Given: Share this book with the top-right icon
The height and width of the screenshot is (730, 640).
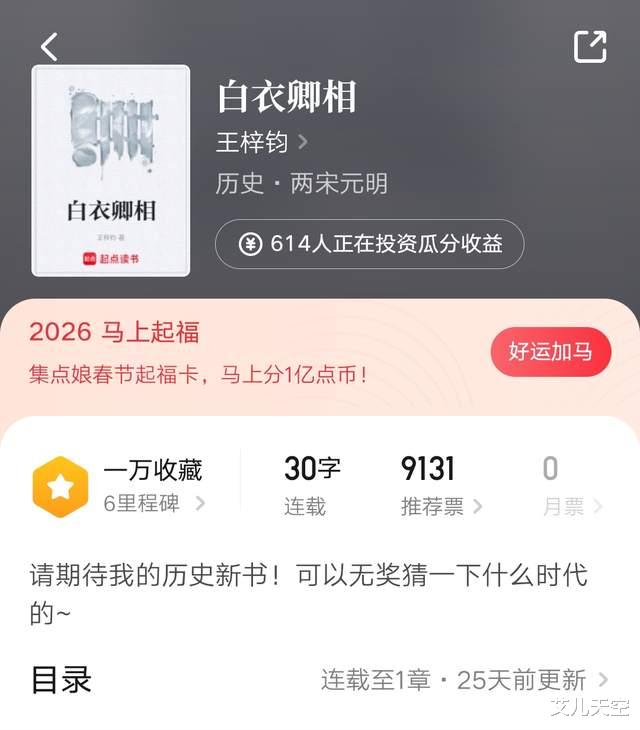Looking at the screenshot, I should (589, 46).
